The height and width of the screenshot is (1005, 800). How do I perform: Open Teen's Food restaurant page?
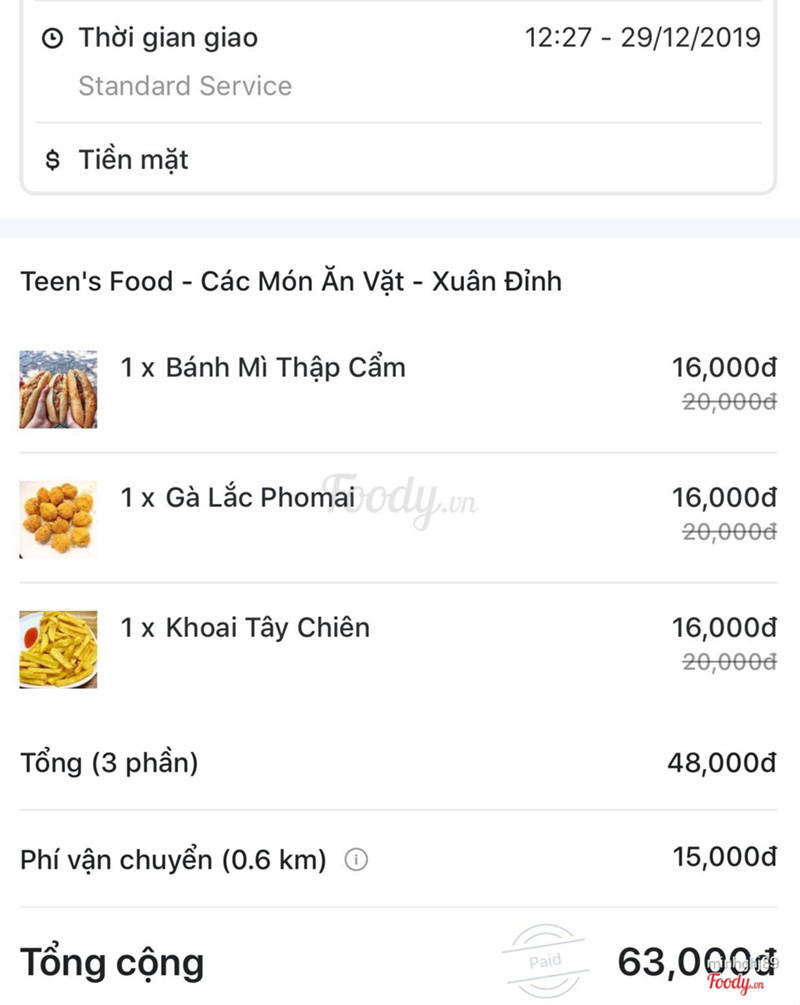[291, 282]
